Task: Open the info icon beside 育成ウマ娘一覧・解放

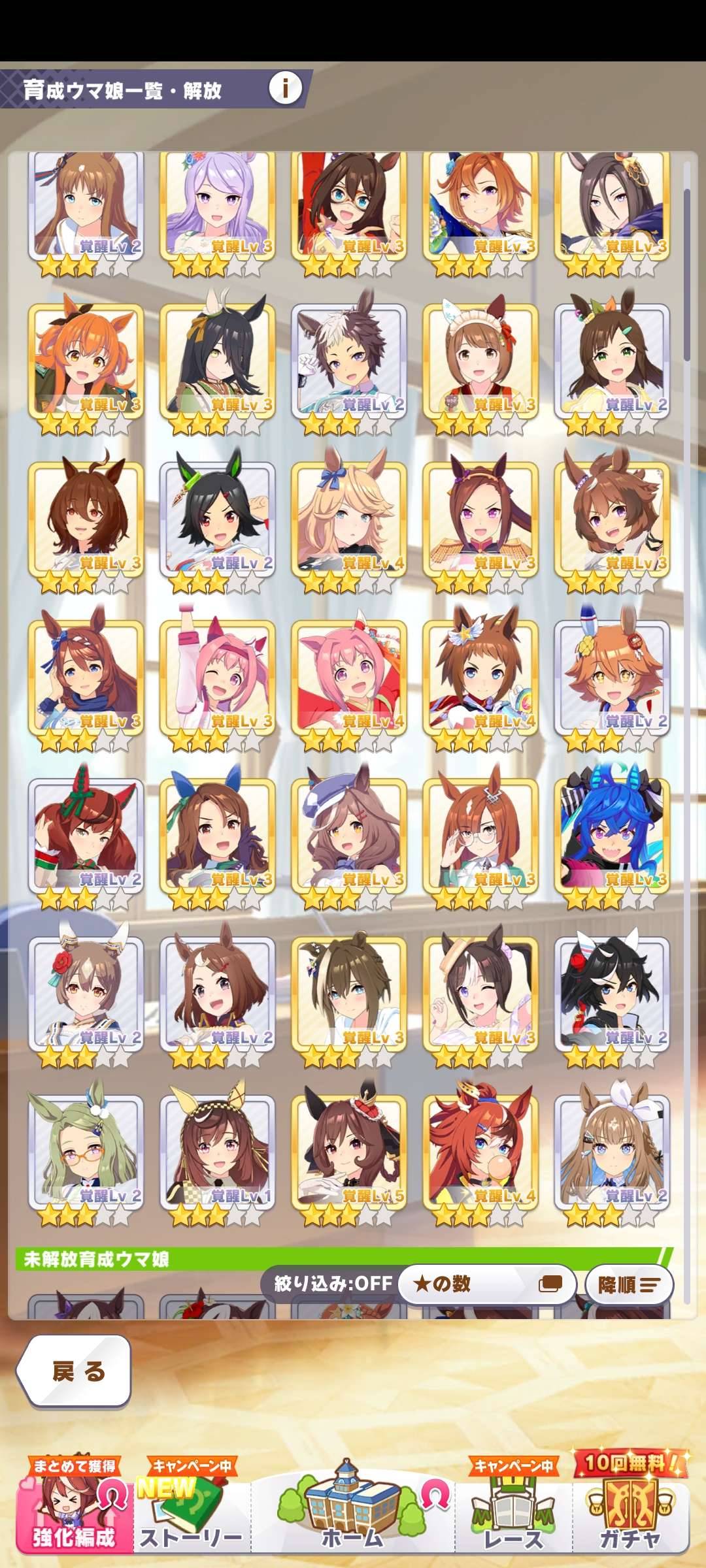Action: 286,88
